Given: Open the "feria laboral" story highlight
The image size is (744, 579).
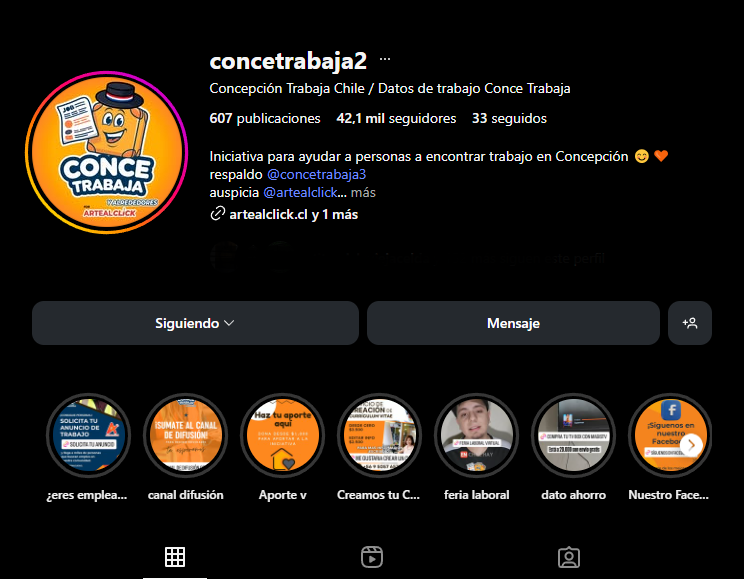Looking at the screenshot, I should (476, 437).
